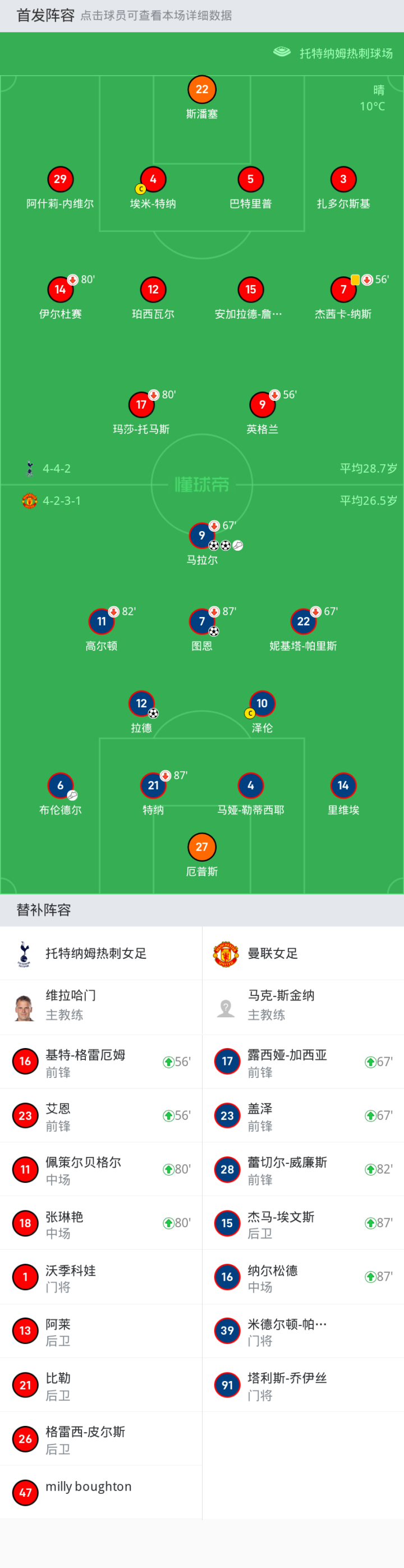Screen dimensions: 404x1568
Task: Tap 扎多尔斯基 in the back line
Action: tap(342, 180)
